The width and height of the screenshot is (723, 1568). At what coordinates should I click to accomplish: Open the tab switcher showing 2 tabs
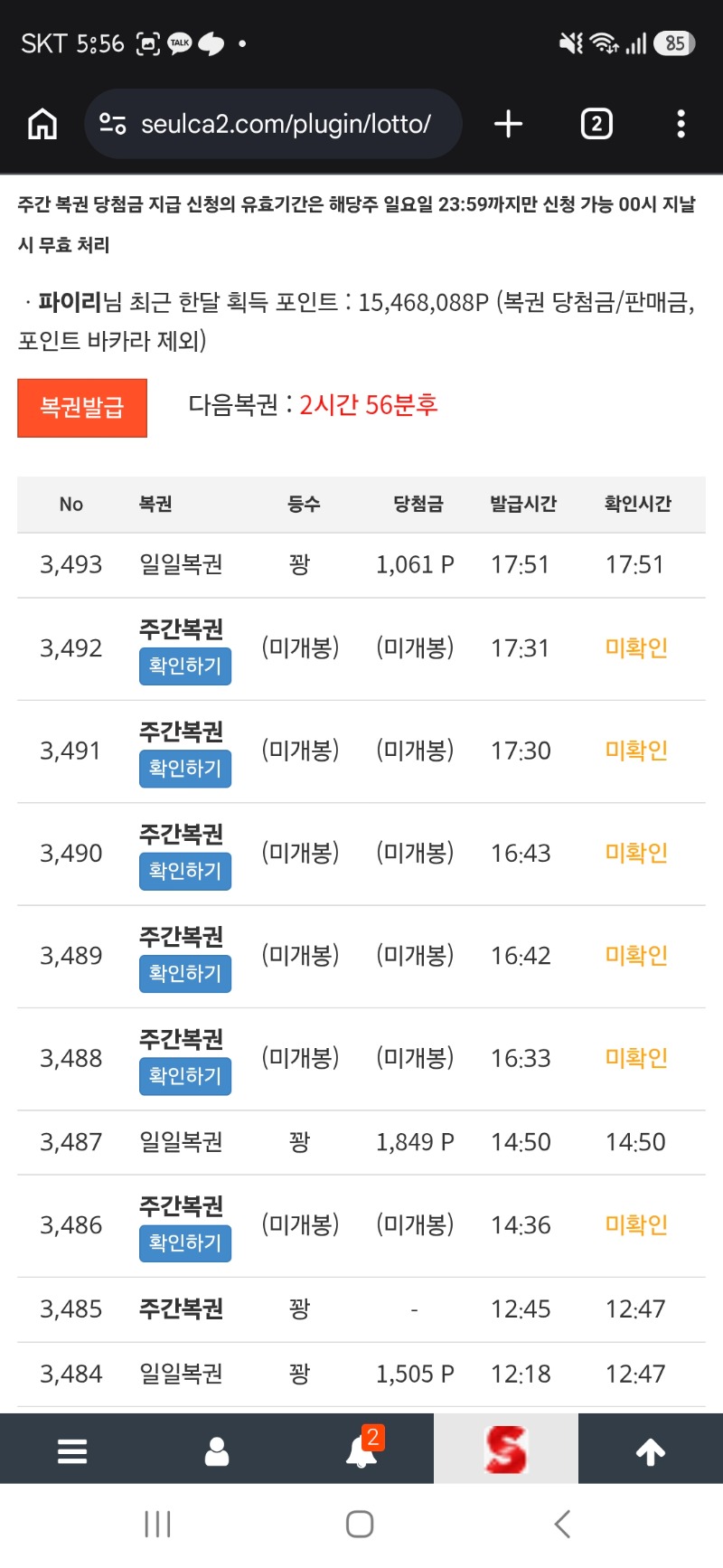pyautogui.click(x=596, y=124)
